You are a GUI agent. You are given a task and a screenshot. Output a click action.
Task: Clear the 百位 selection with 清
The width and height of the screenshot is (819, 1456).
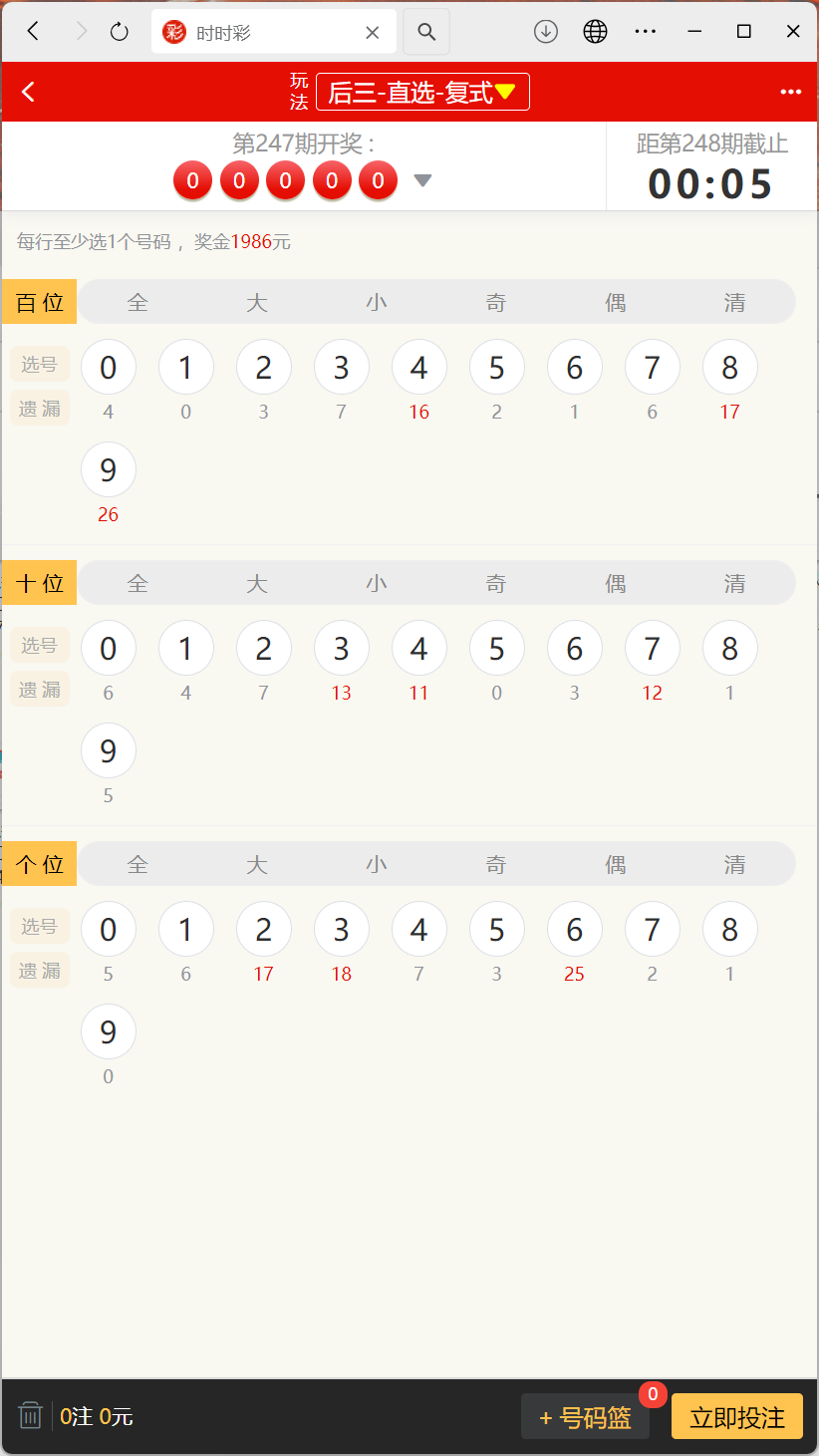point(735,302)
